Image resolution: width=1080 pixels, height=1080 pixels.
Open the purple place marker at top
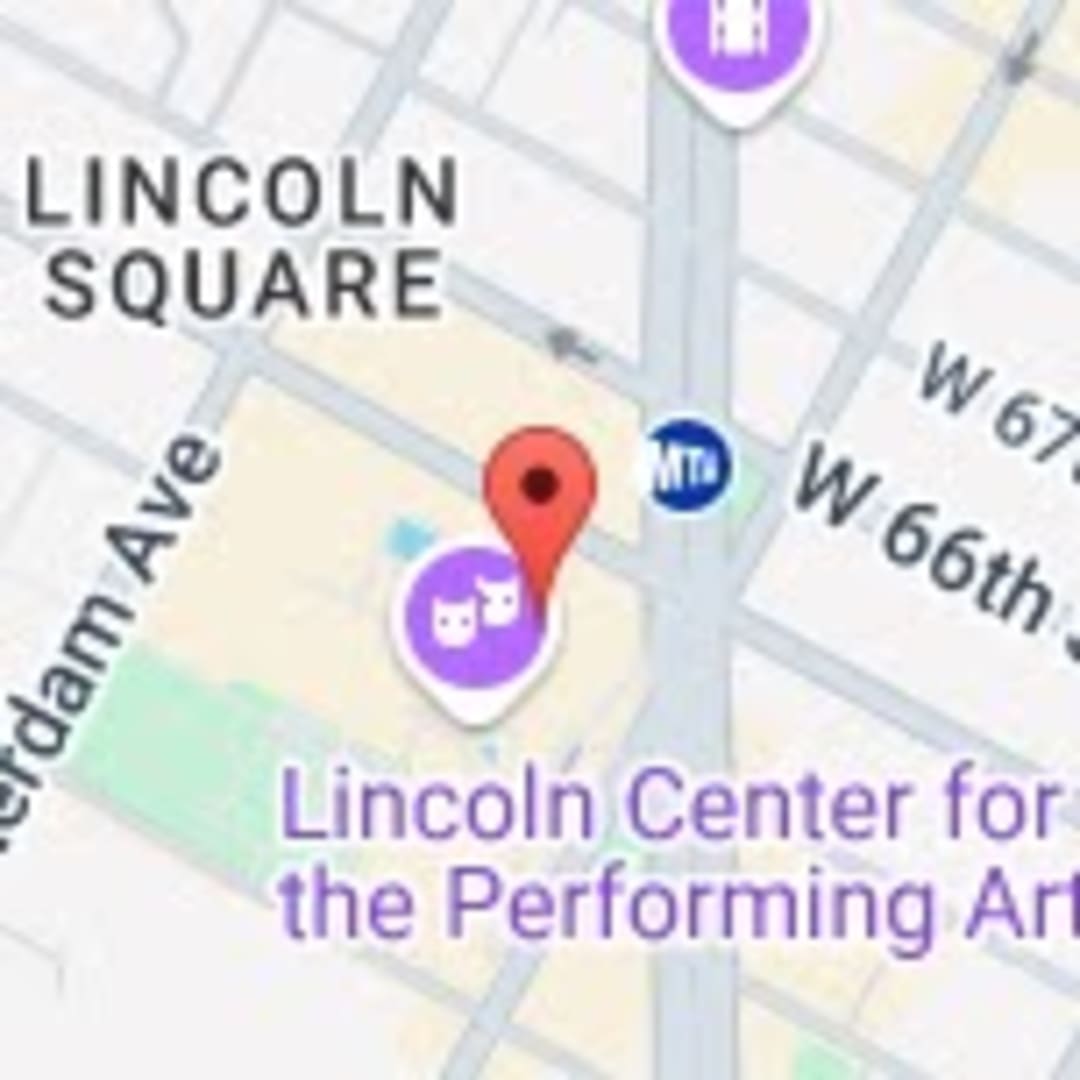(x=739, y=40)
